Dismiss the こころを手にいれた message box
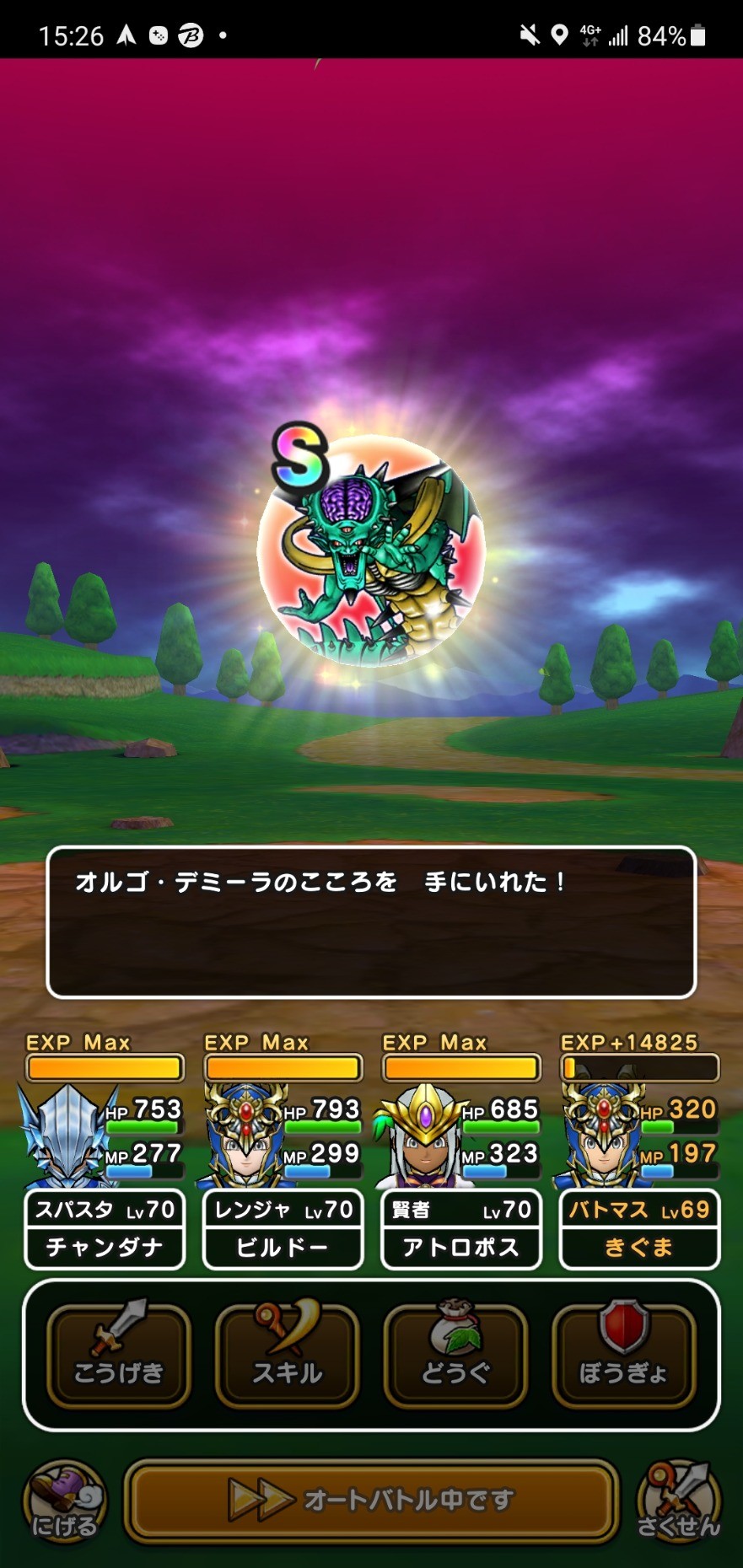 pyautogui.click(x=371, y=922)
